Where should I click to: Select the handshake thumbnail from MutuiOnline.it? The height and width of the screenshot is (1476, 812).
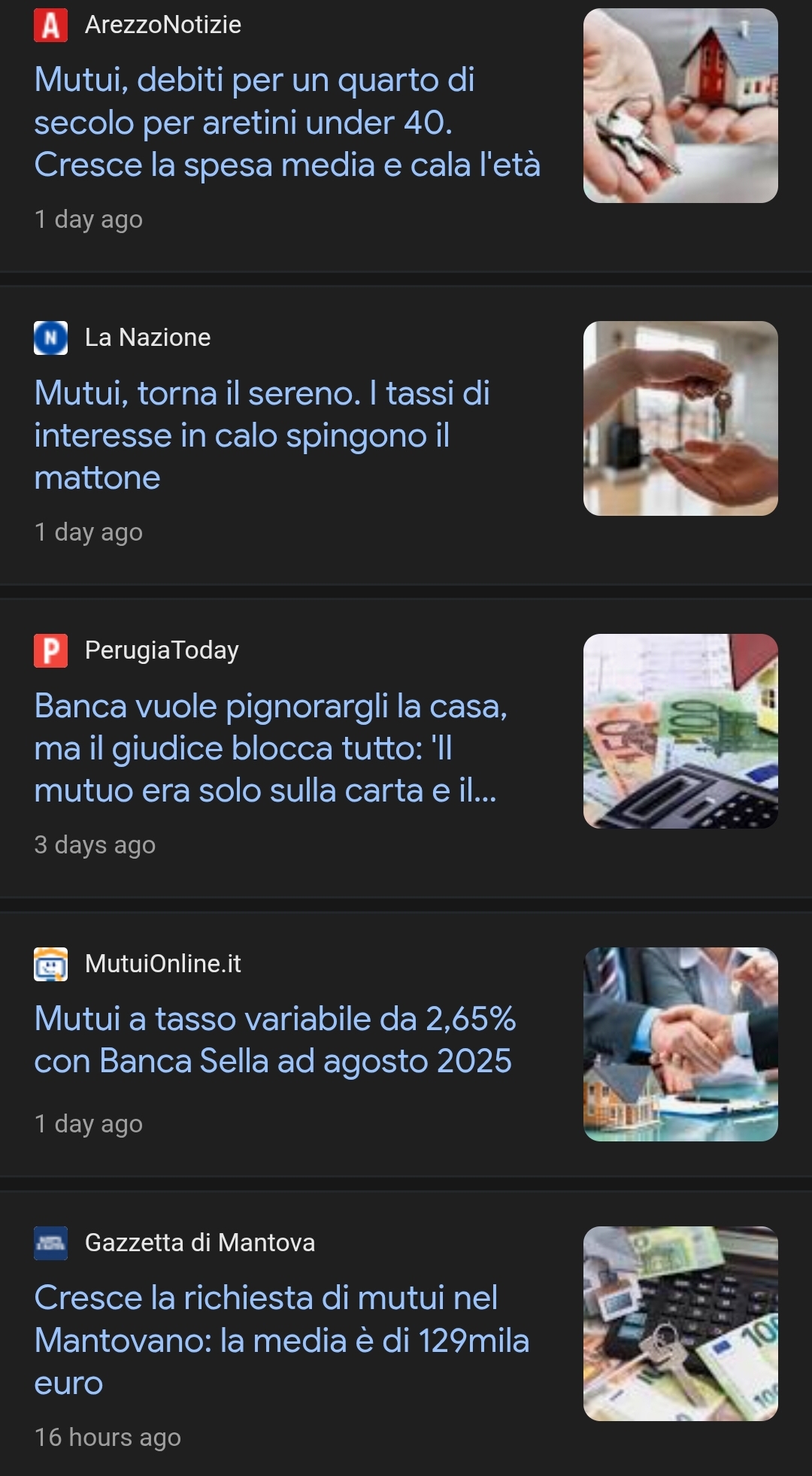coord(680,1044)
